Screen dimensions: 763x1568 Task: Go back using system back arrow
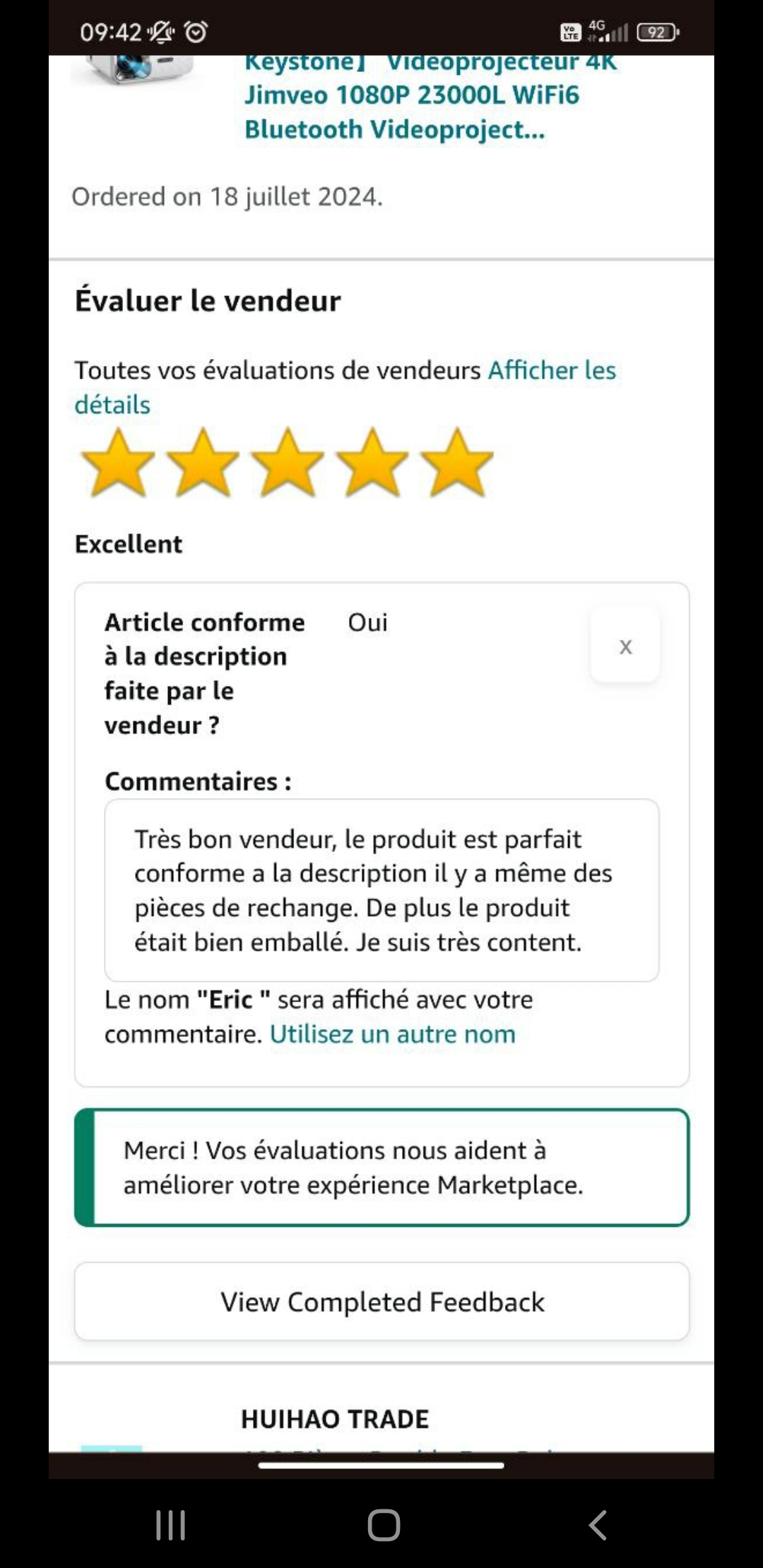598,1525
